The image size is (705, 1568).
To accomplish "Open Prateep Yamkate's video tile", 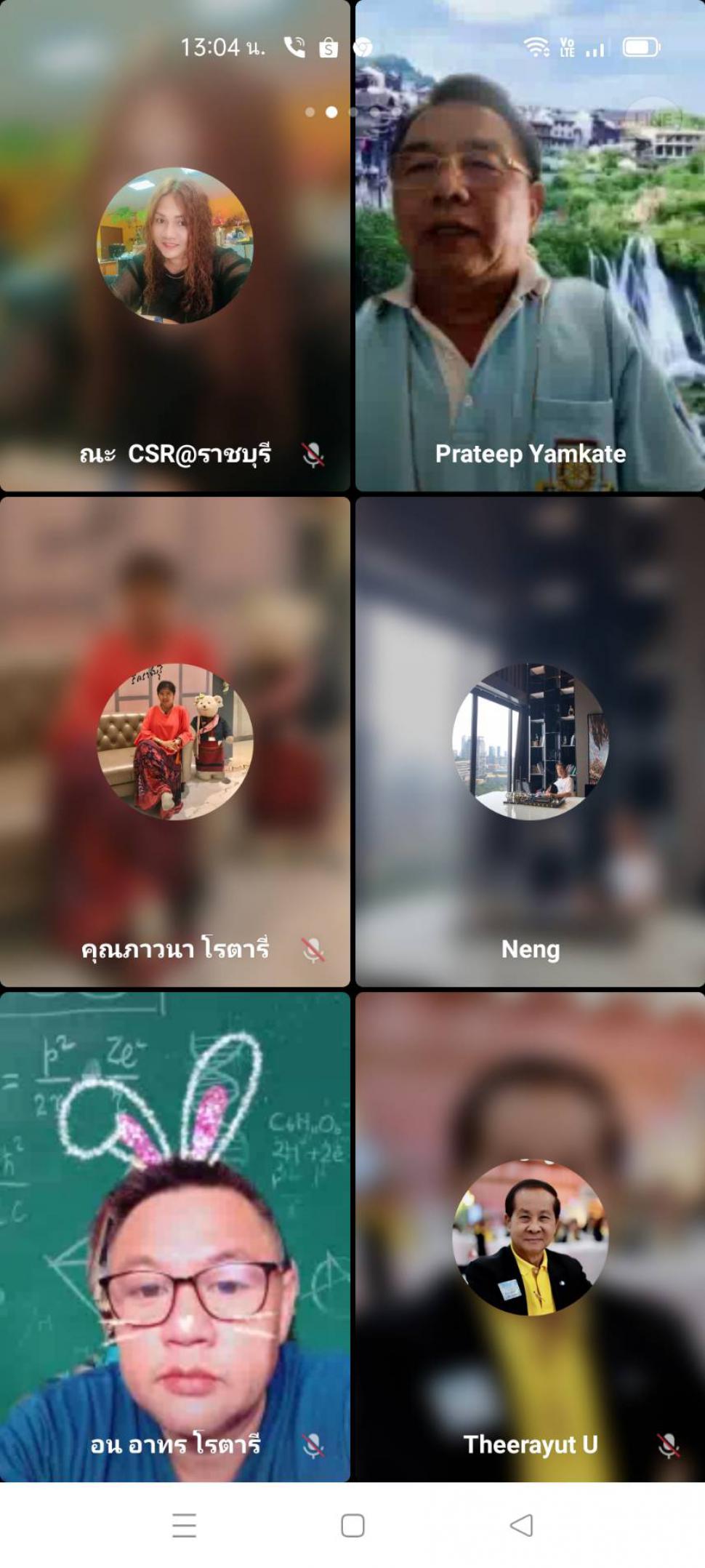I will pyautogui.click(x=530, y=246).
